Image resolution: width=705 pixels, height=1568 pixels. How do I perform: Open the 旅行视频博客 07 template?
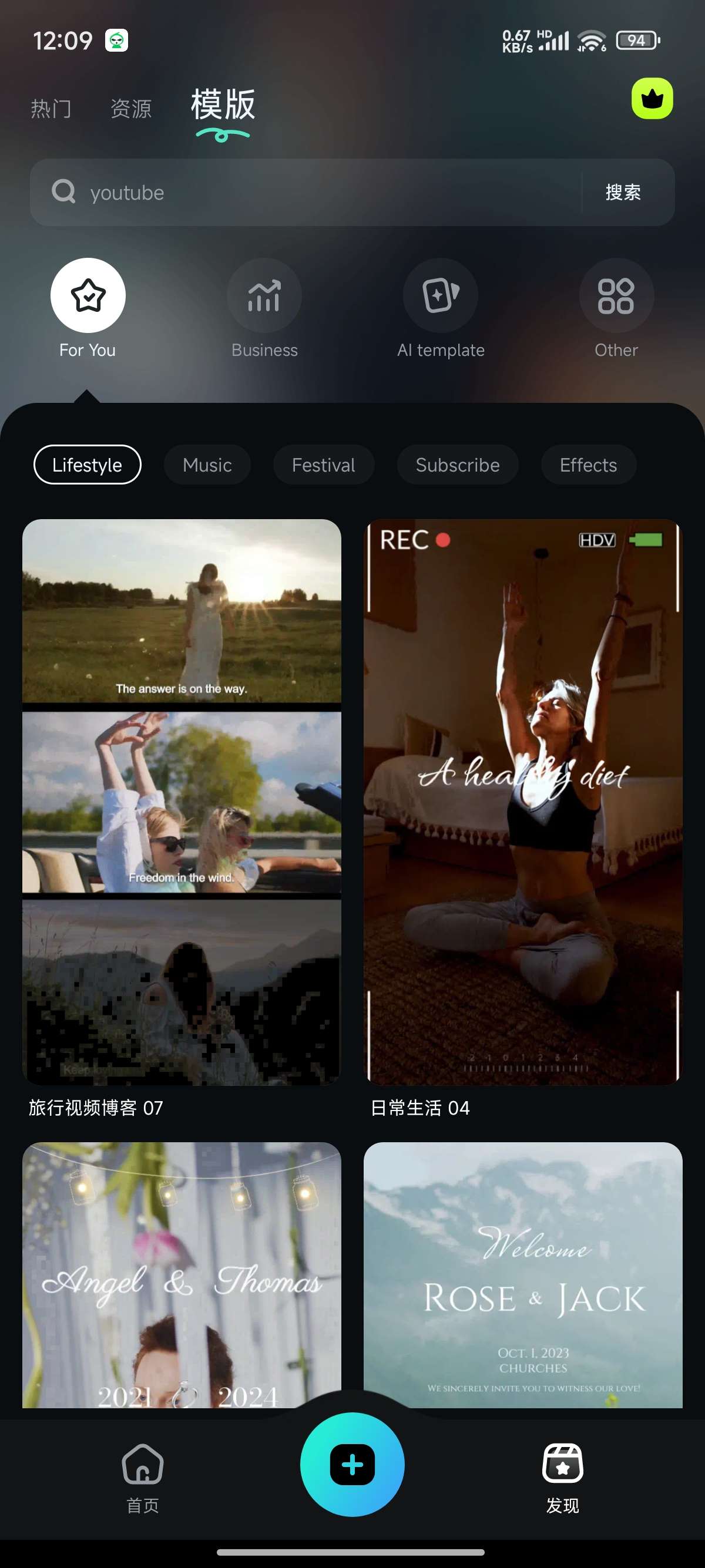(182, 802)
